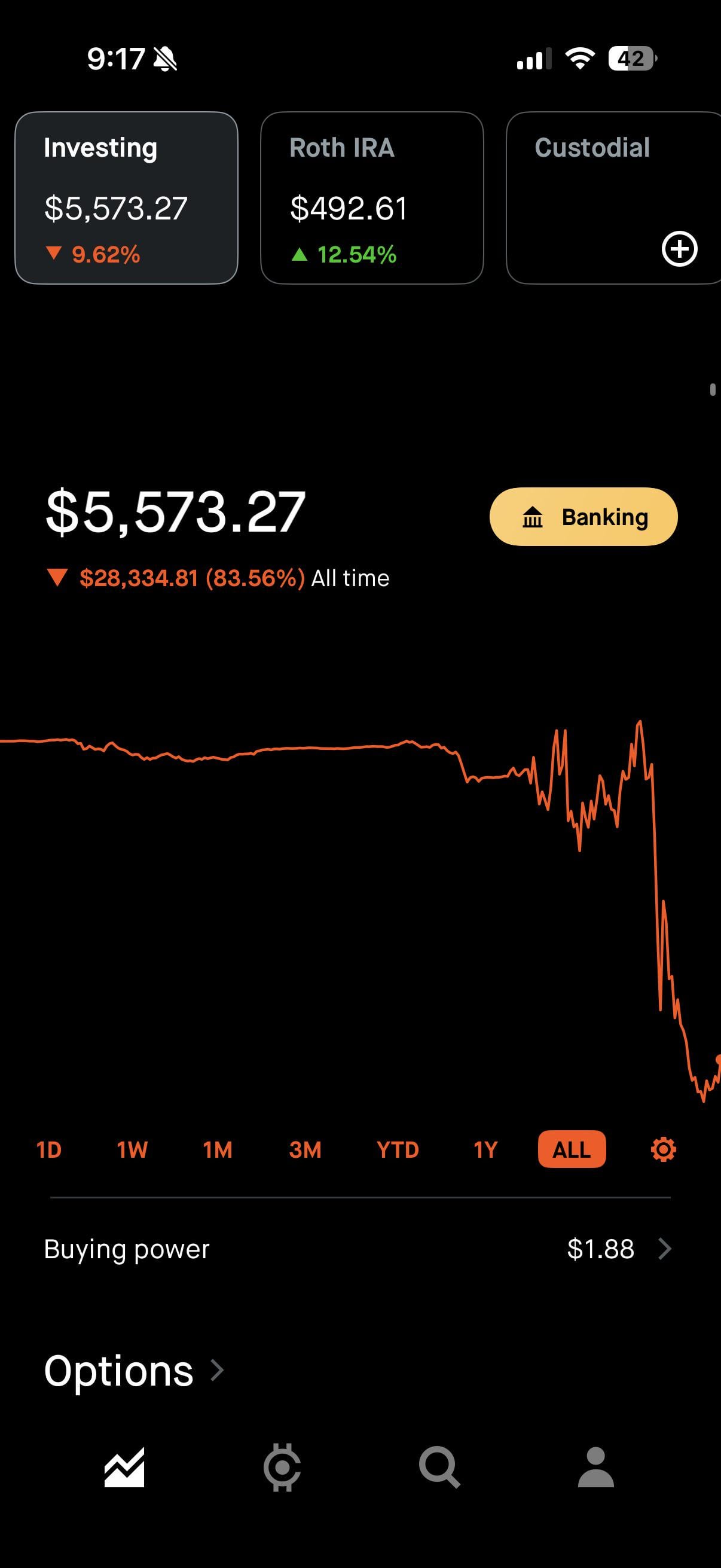Show the 1D chart range
Screen dimensions: 721x1568
(48, 1150)
